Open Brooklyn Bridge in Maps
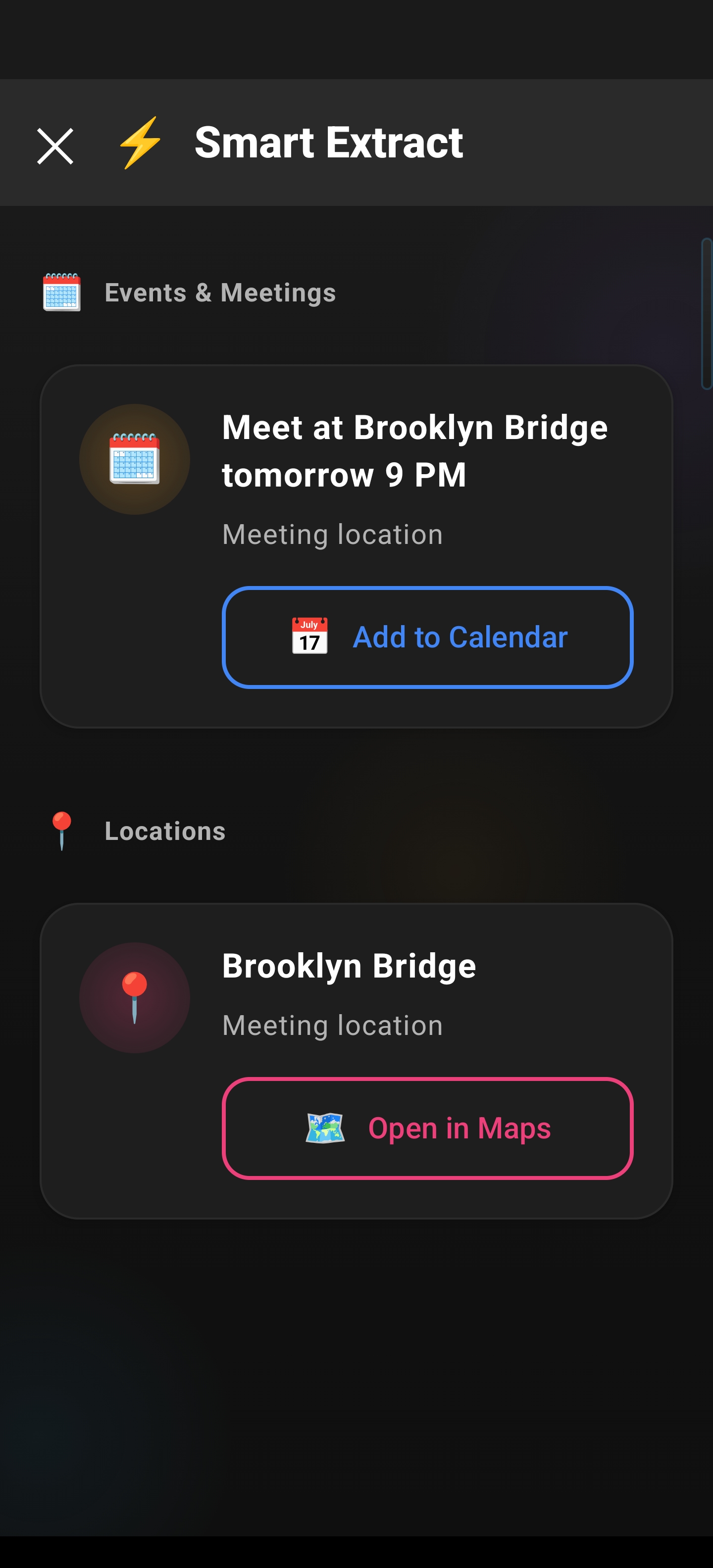 (428, 1127)
